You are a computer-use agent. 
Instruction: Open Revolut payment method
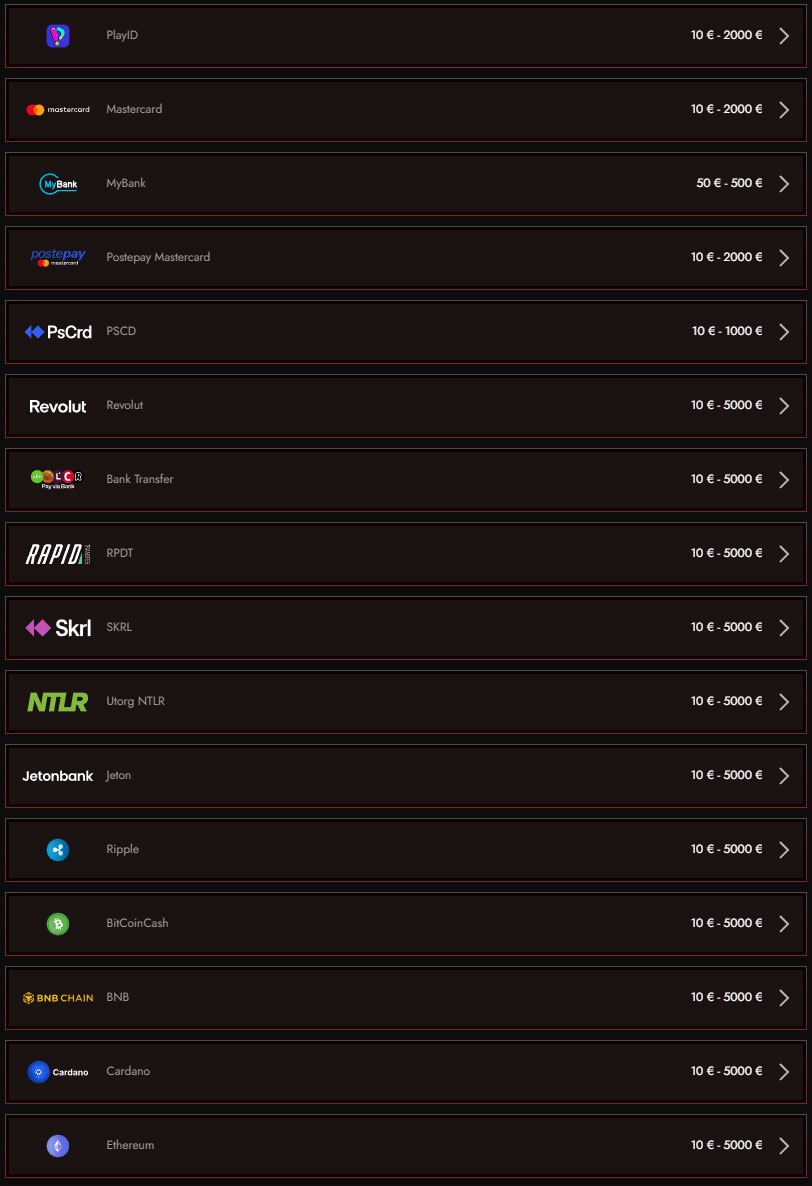click(405, 406)
